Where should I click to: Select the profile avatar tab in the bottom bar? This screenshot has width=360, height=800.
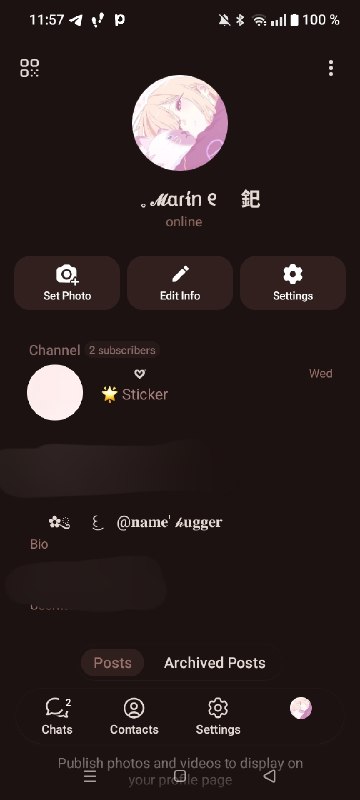tap(301, 708)
